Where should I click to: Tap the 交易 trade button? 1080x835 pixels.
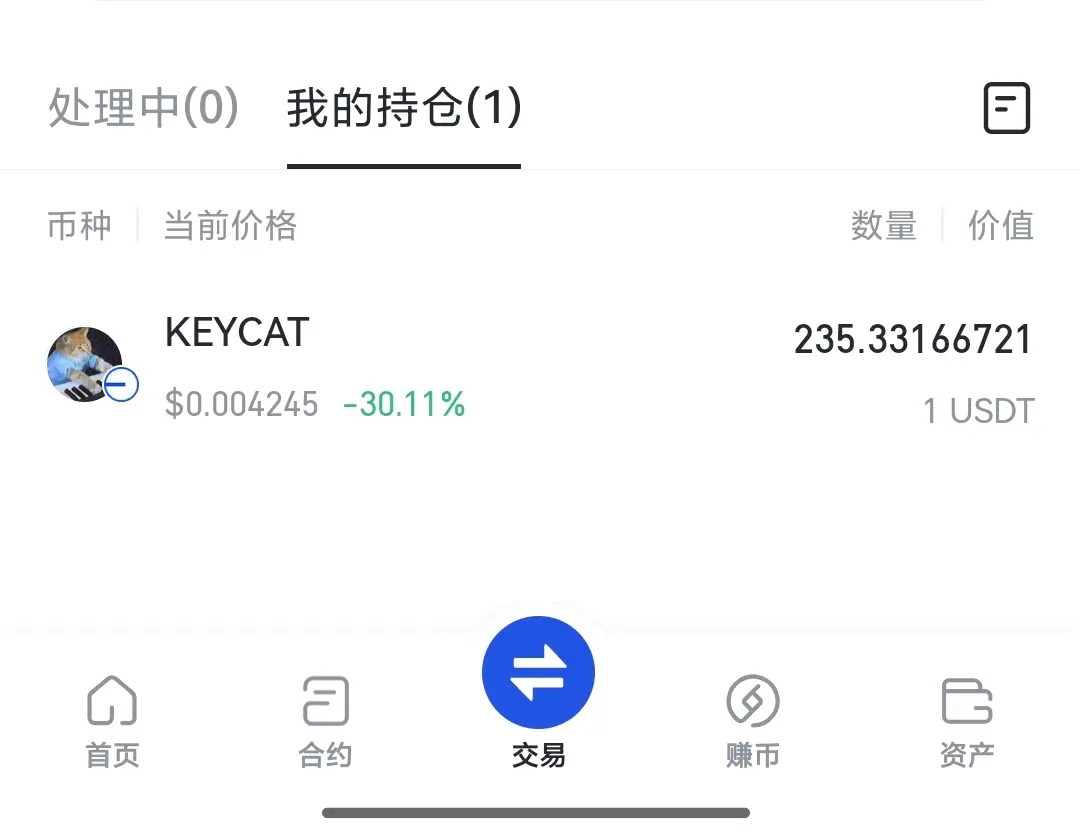538,675
